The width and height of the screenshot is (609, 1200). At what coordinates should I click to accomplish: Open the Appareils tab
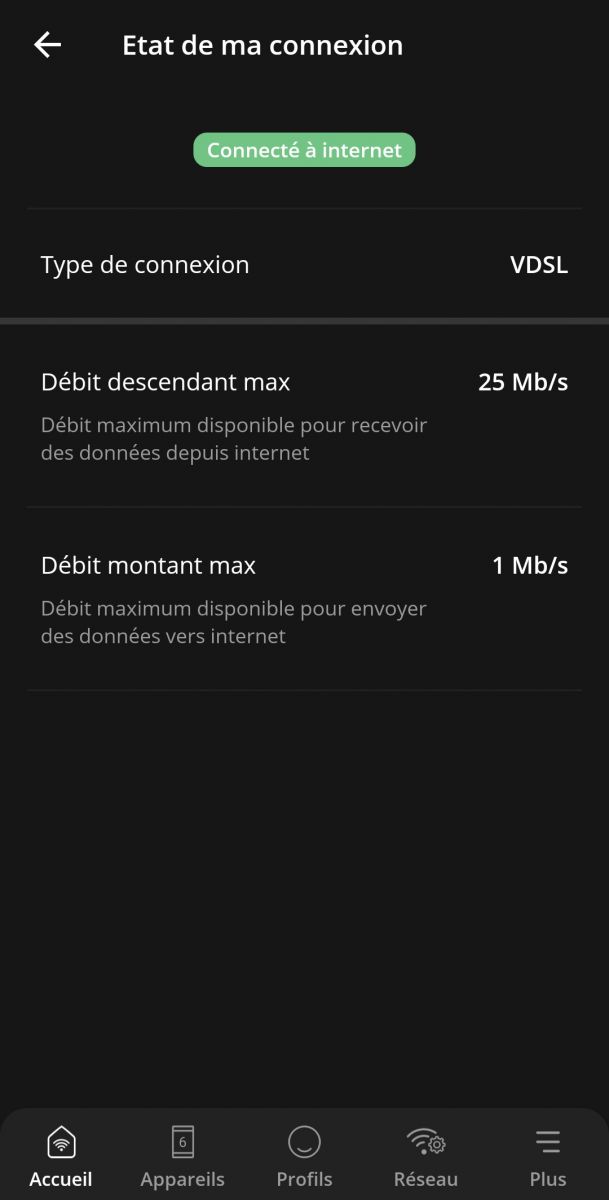(182, 1155)
